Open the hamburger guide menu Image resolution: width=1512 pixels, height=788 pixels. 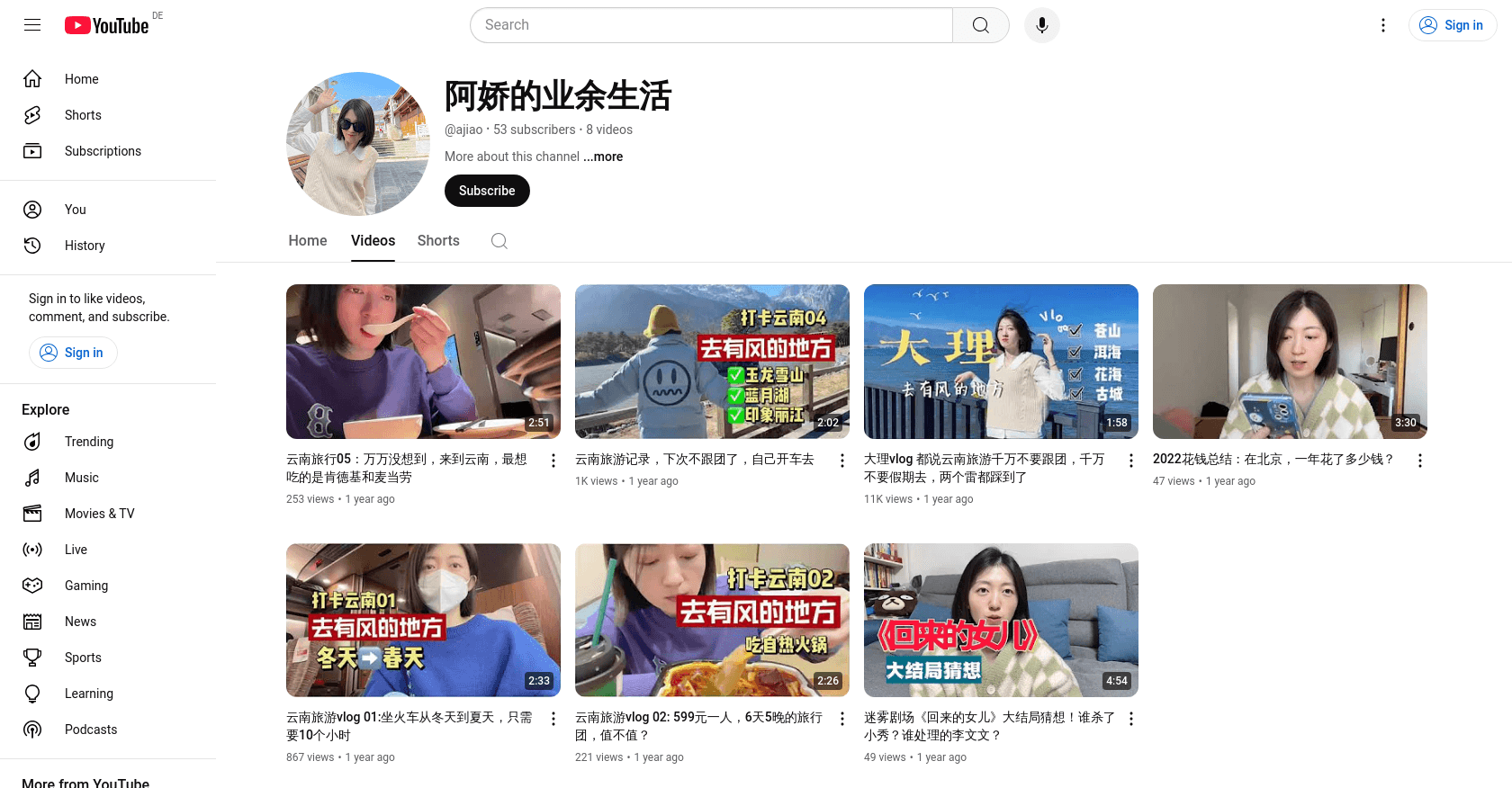coord(32,25)
